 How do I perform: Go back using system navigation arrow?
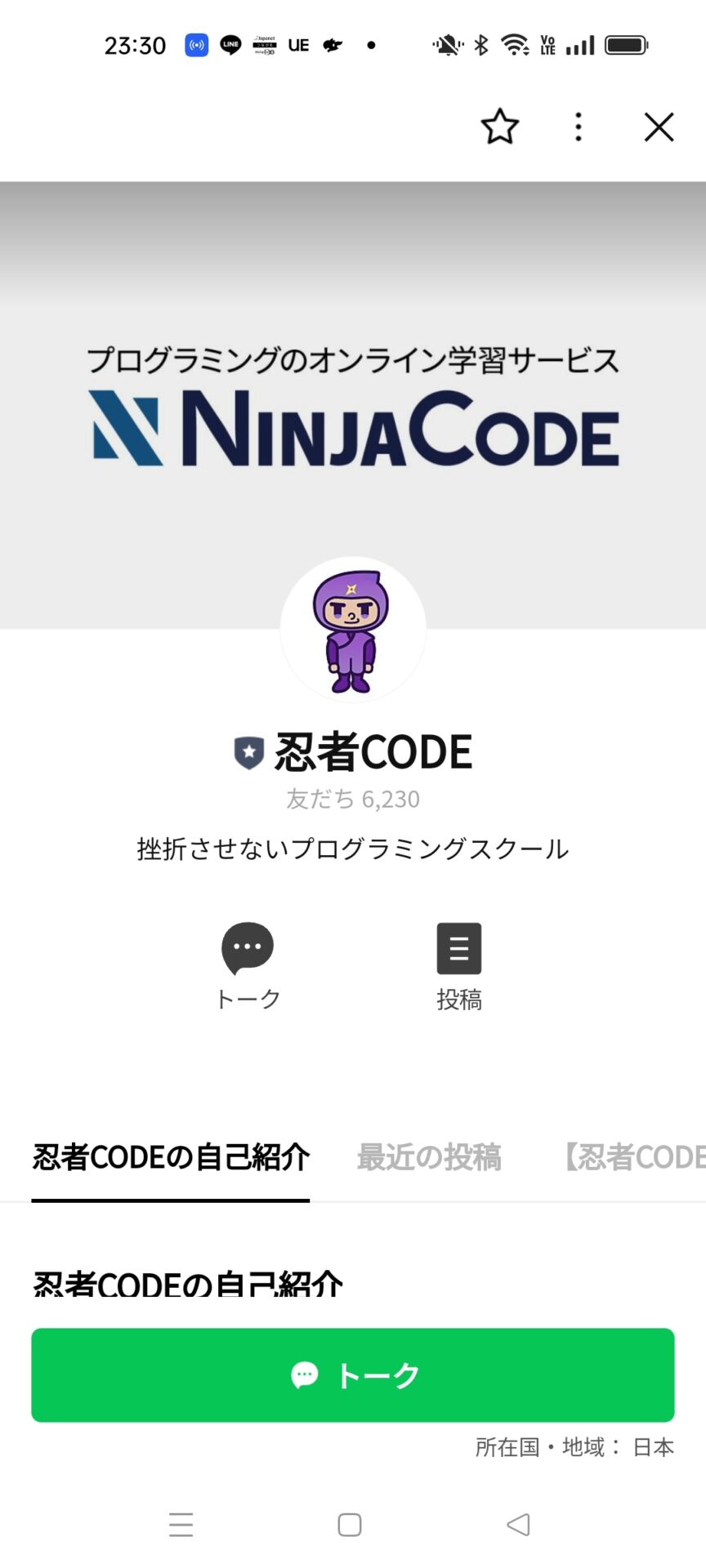[x=518, y=1525]
